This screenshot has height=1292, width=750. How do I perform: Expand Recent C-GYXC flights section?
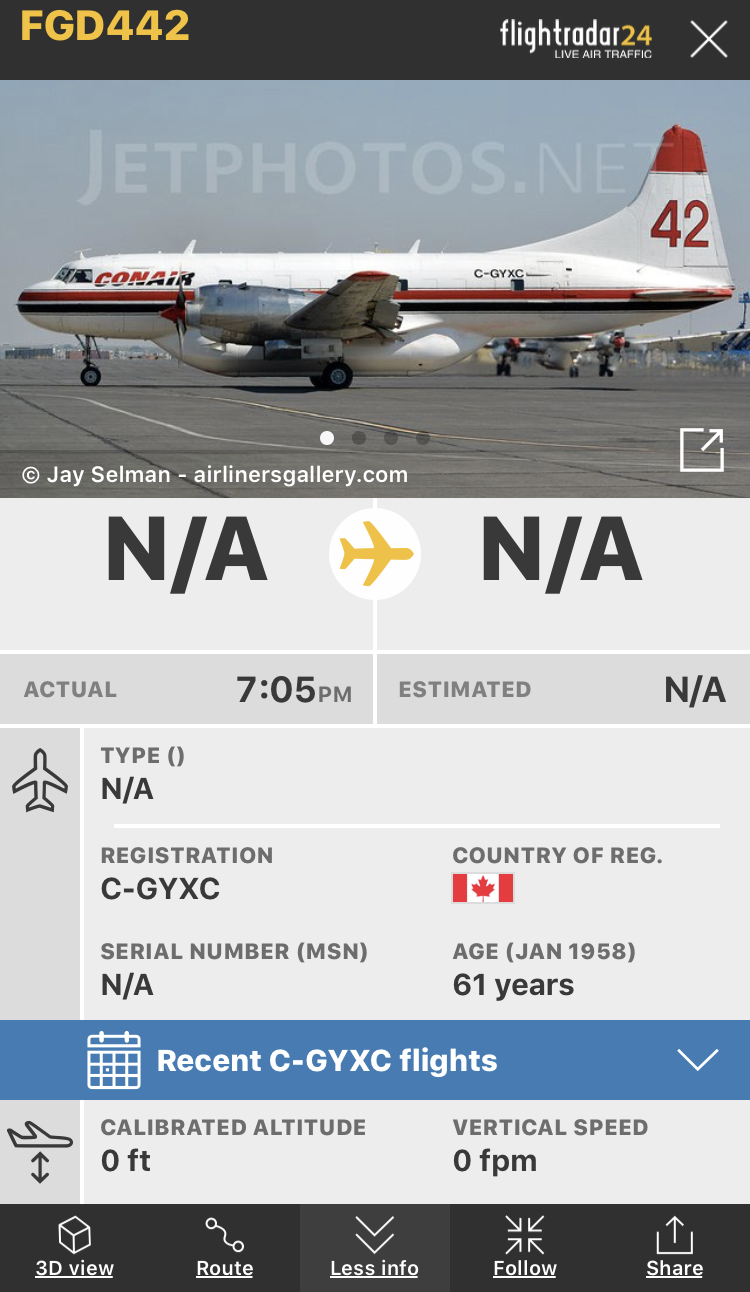tap(697, 1060)
